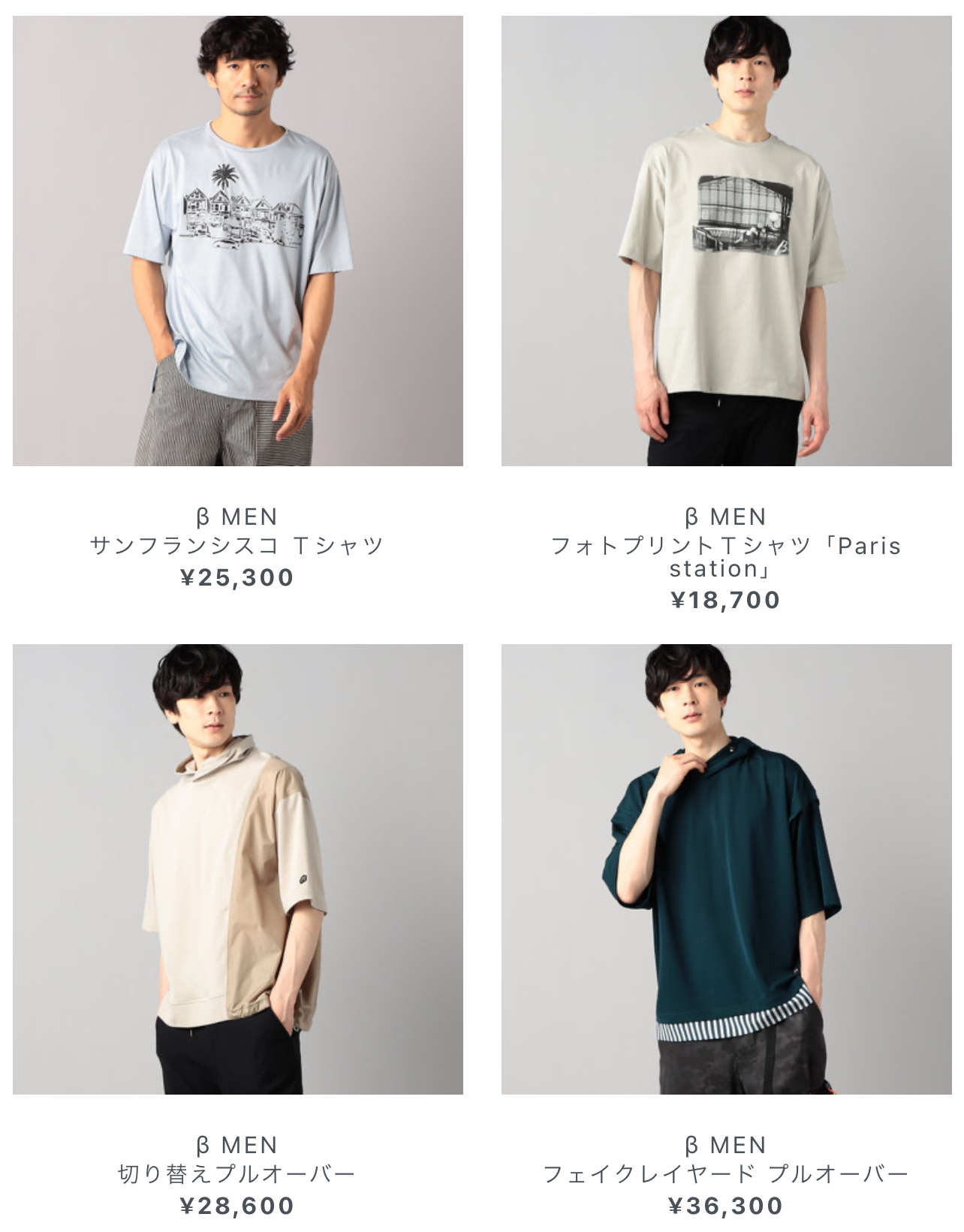The width and height of the screenshot is (964, 1232).
Task: Open the 切り替えプルオーバー product
Action: tap(237, 869)
